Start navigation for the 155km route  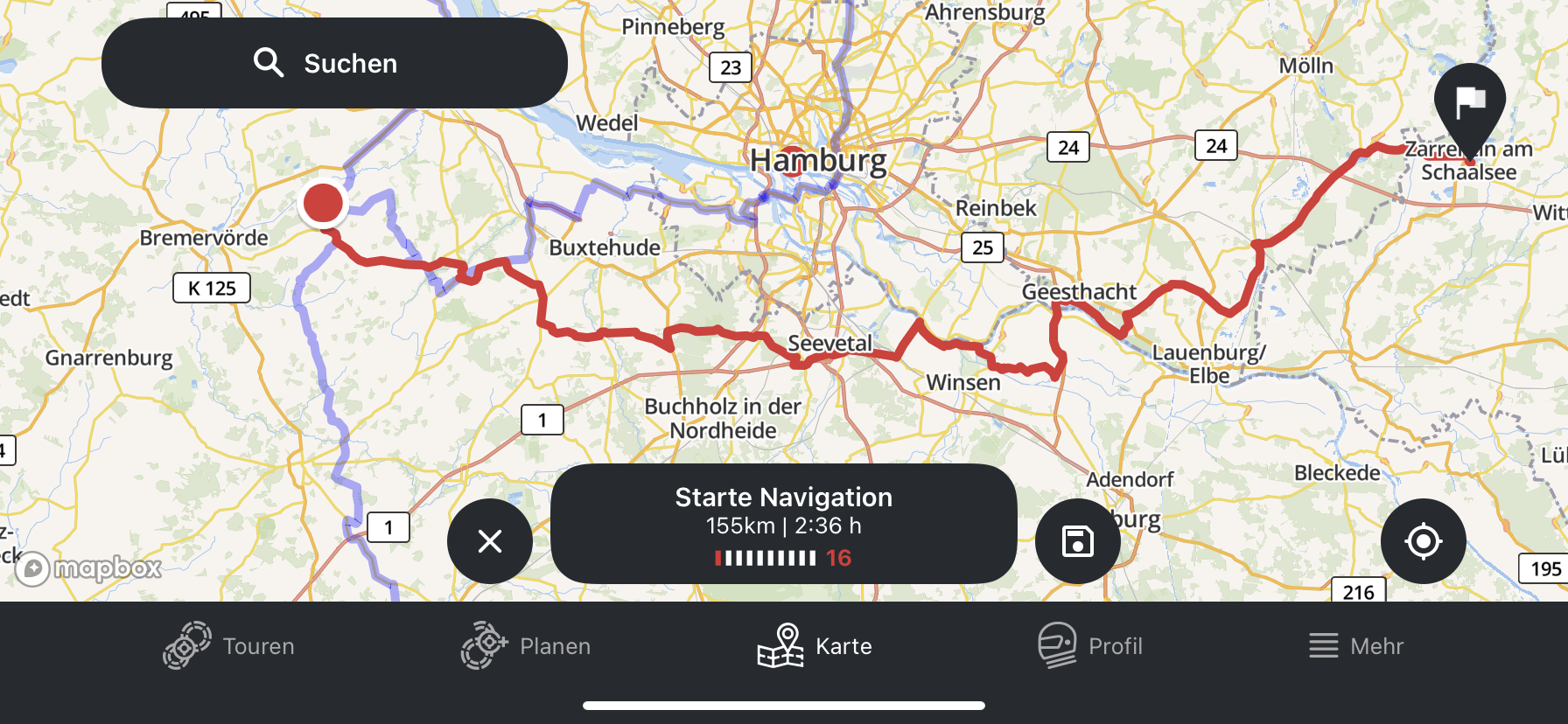tap(783, 523)
